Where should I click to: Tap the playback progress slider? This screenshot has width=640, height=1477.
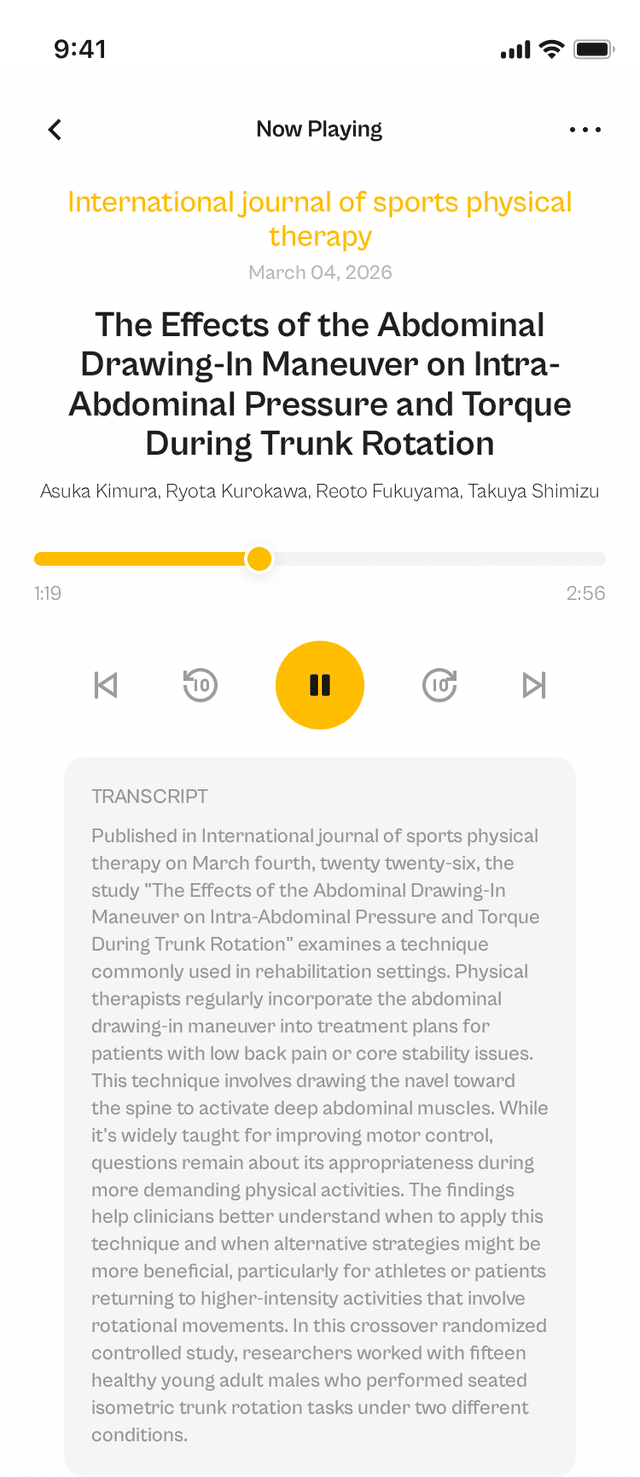pyautogui.click(x=320, y=559)
